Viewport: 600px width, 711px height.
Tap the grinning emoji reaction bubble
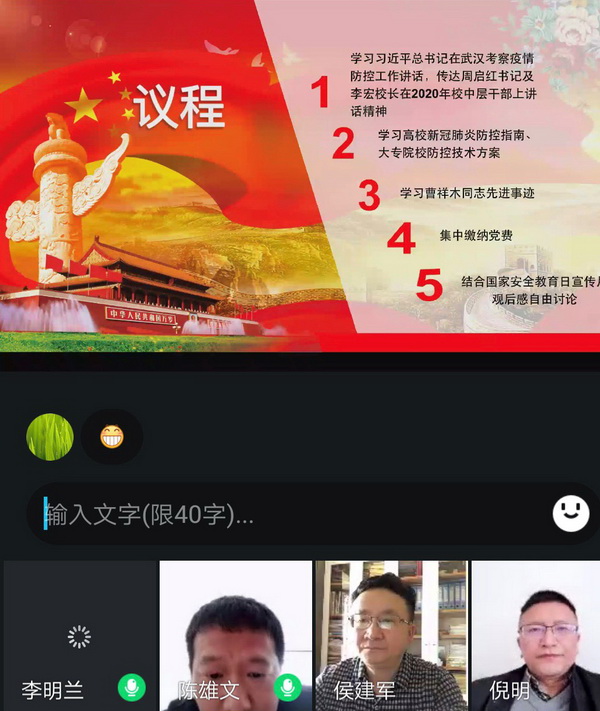point(112,437)
